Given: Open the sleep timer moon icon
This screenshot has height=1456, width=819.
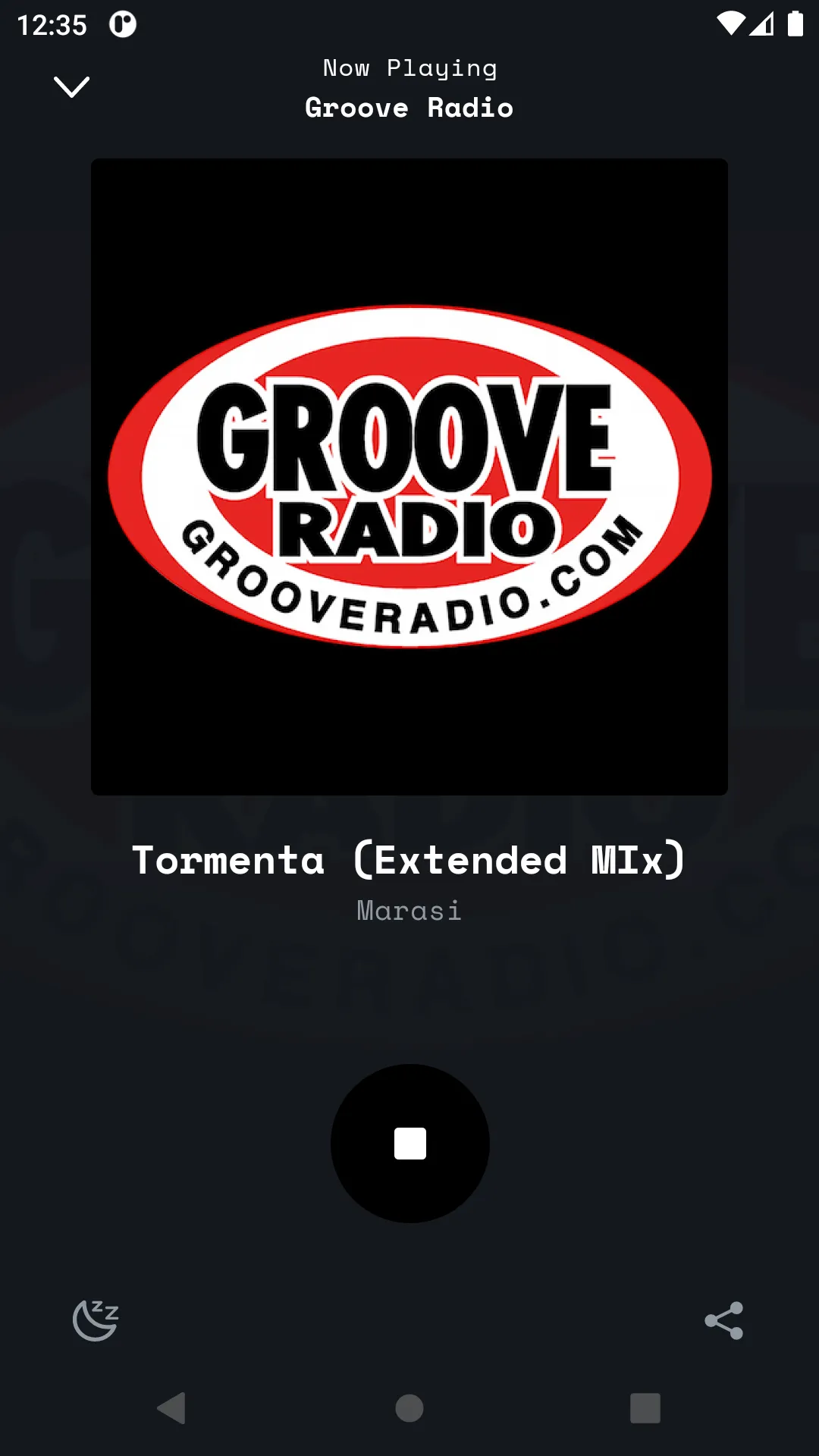Looking at the screenshot, I should 96,1320.
